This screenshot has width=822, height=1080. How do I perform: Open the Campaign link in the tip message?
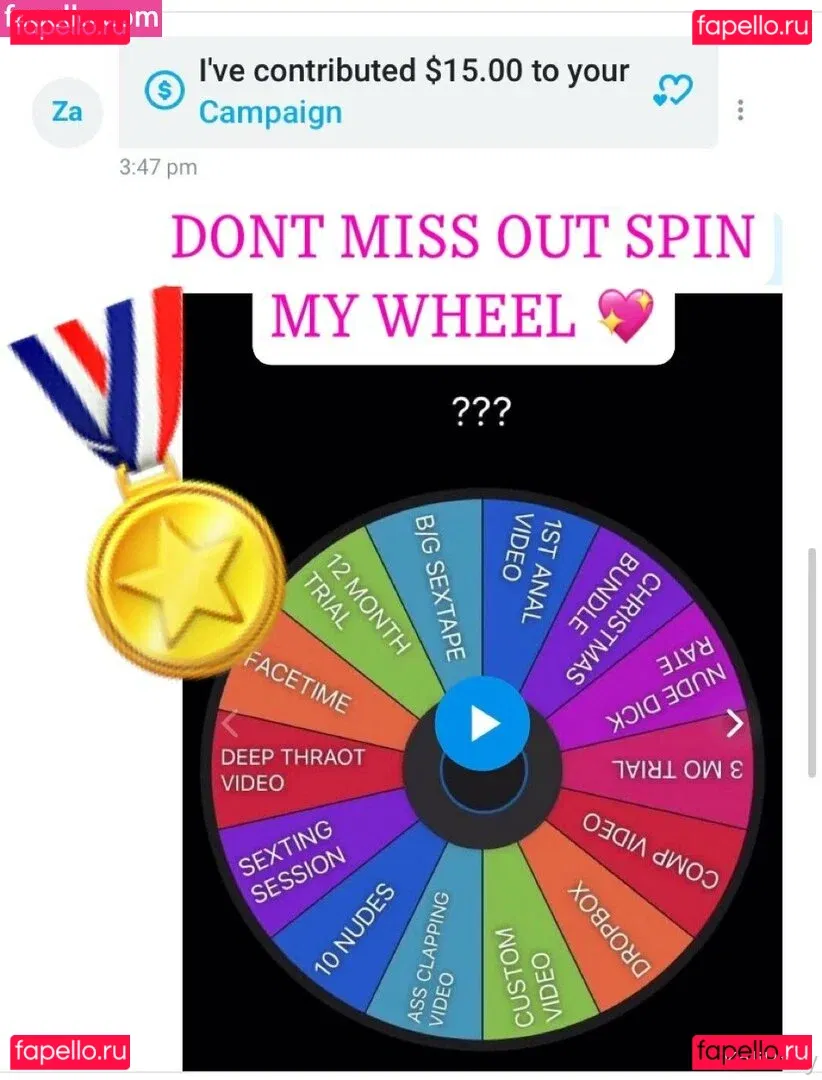point(270,112)
